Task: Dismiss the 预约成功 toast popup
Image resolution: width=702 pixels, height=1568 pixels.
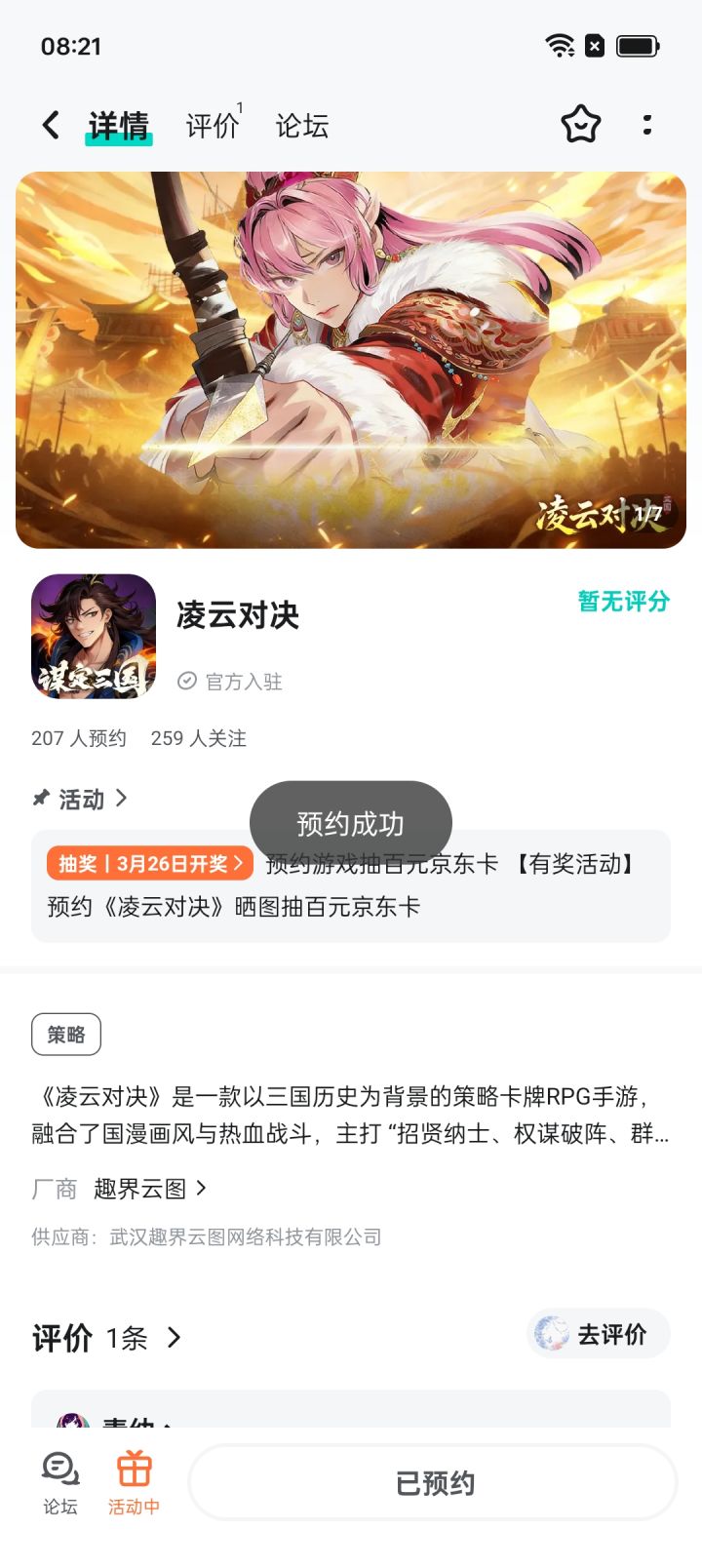Action: [351, 823]
